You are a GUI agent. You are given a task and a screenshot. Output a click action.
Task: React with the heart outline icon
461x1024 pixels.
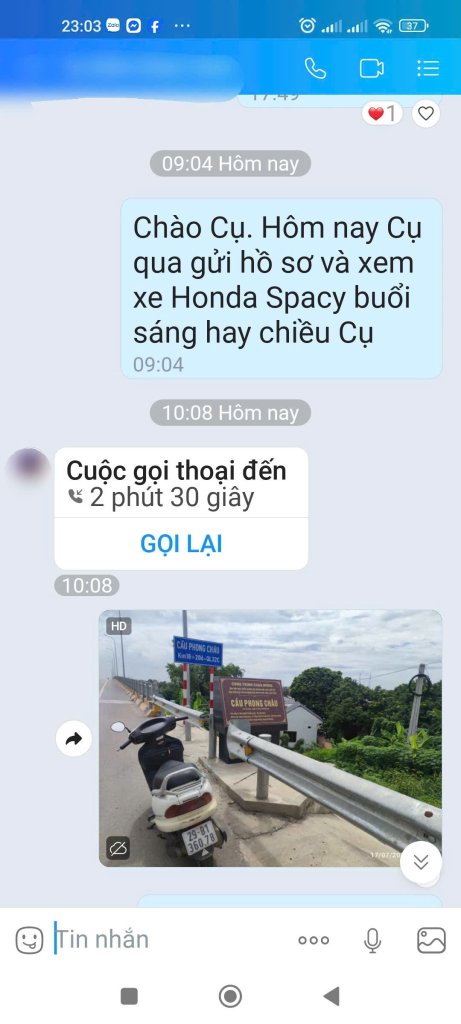pyautogui.click(x=426, y=114)
